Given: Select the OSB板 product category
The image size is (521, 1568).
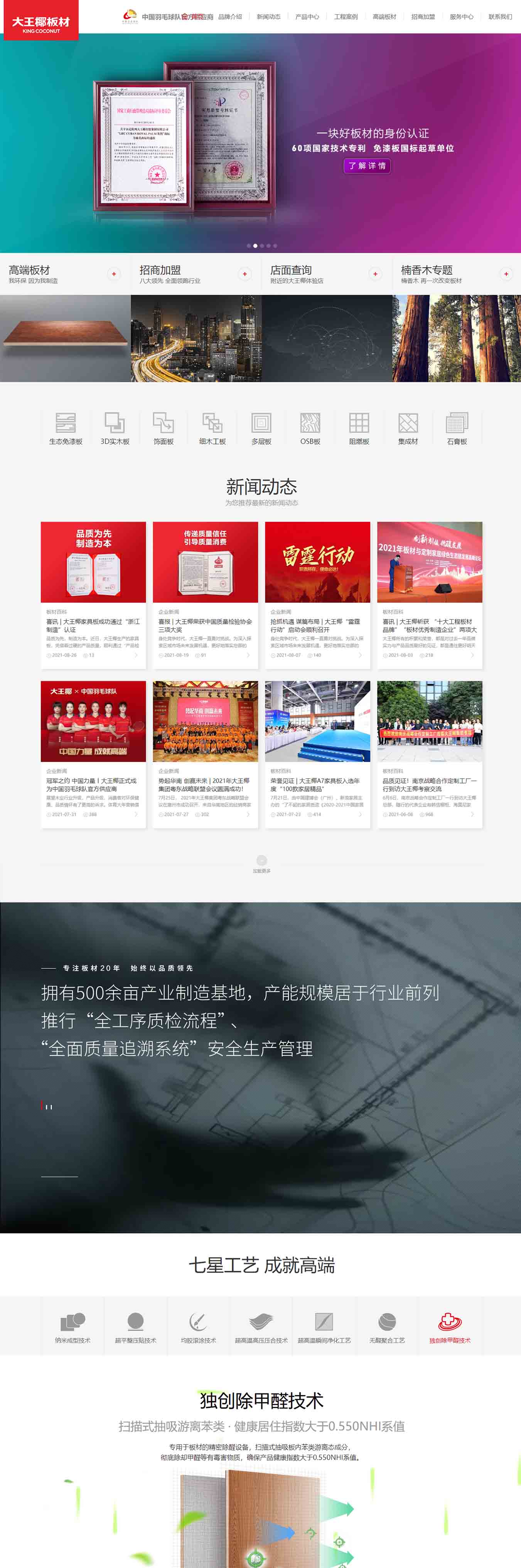Looking at the screenshot, I should [x=310, y=429].
